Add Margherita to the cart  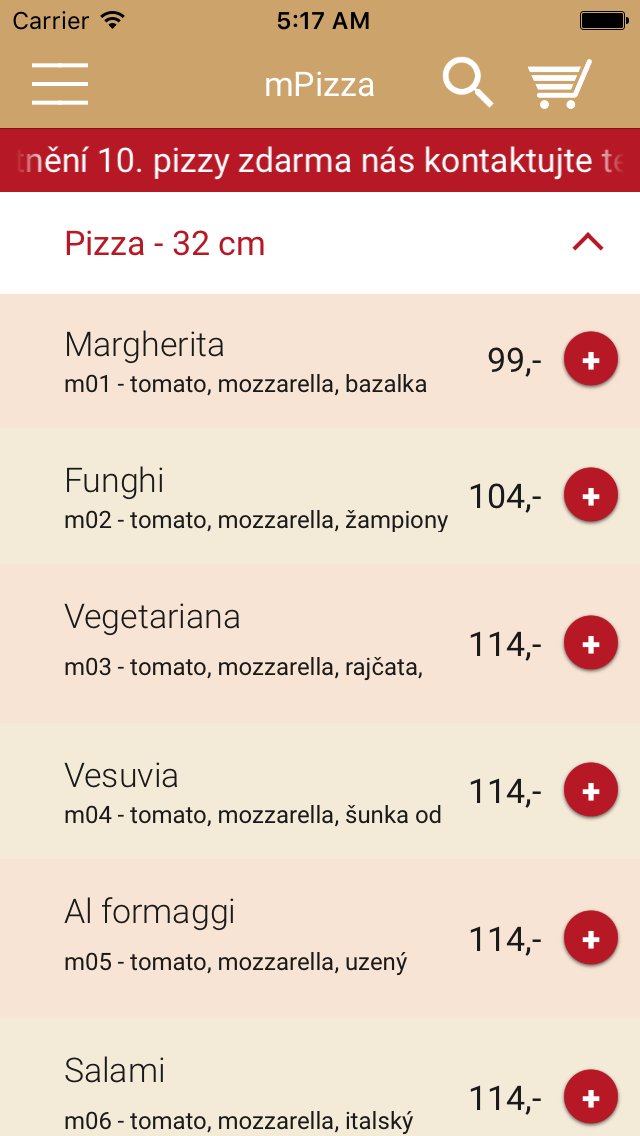click(591, 360)
